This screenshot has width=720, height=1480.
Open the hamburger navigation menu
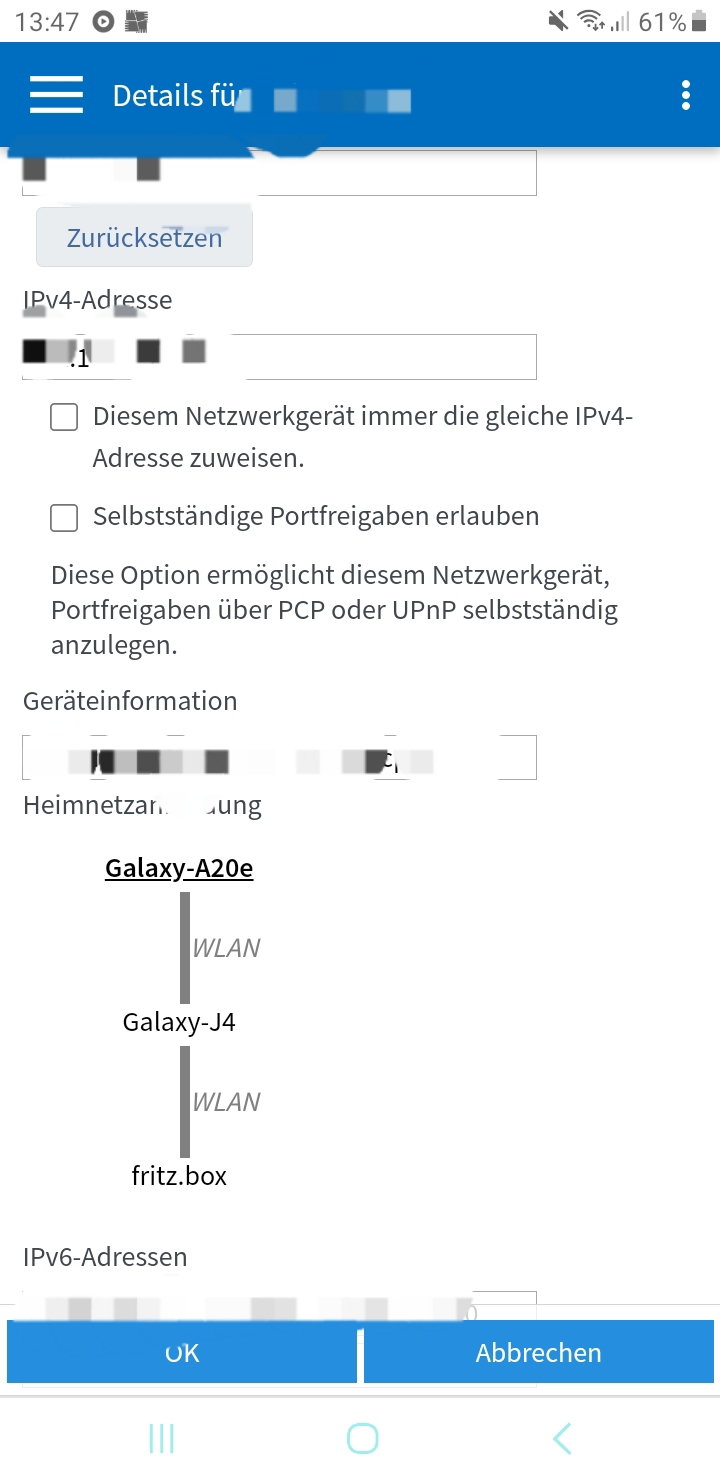[x=56, y=95]
